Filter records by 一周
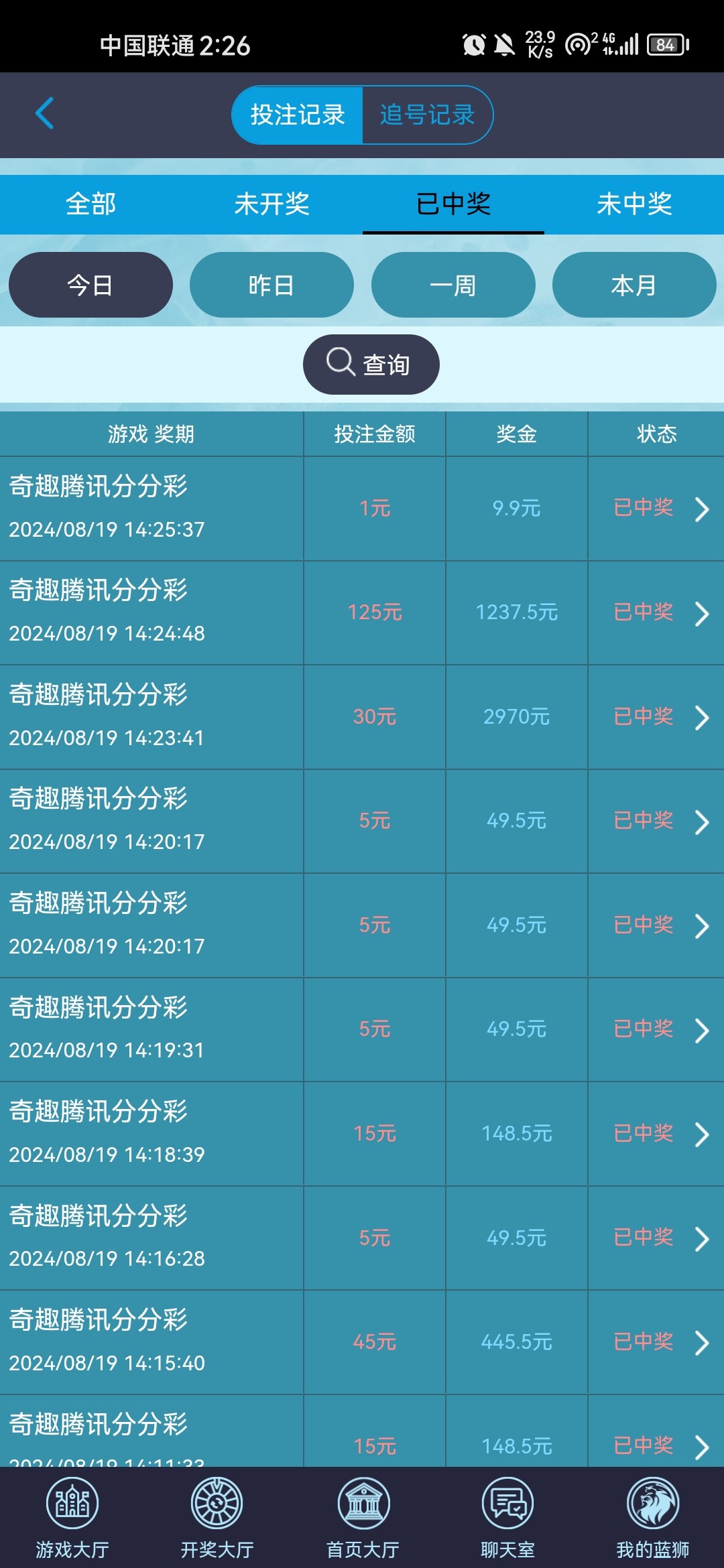 [x=453, y=285]
